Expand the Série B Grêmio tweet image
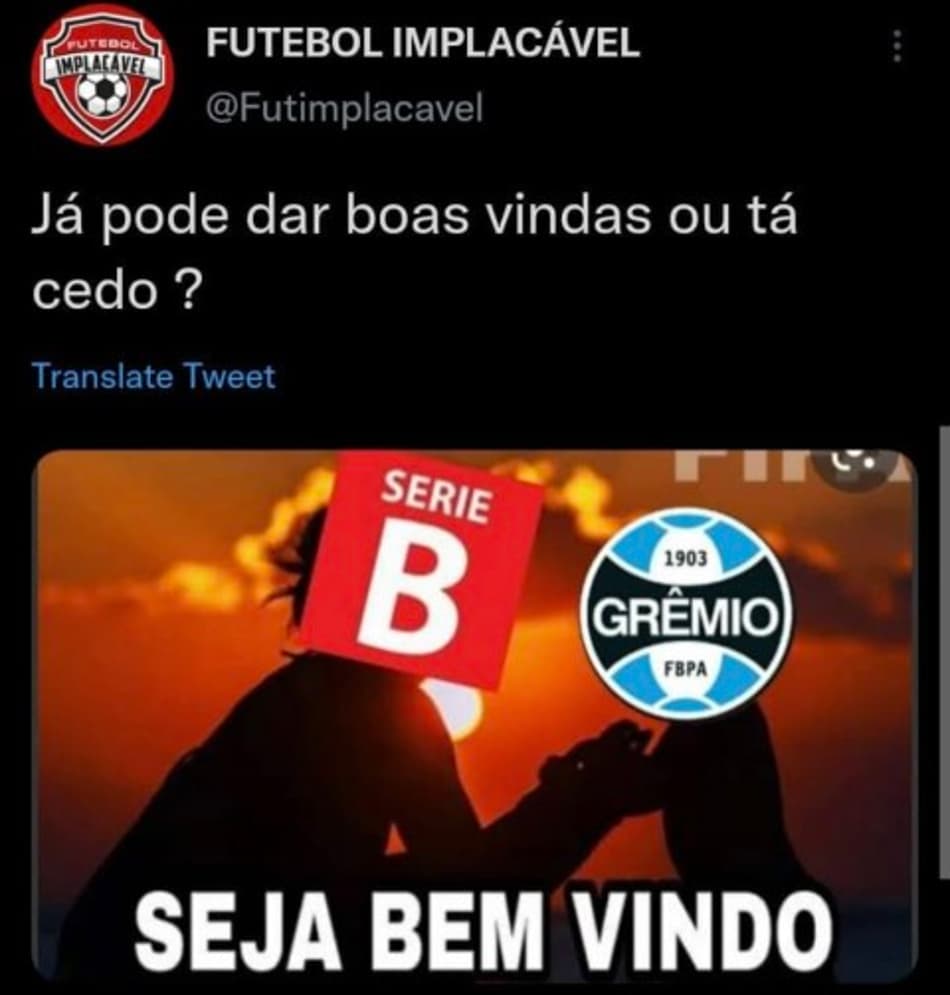This screenshot has height=995, width=950. coord(475,715)
